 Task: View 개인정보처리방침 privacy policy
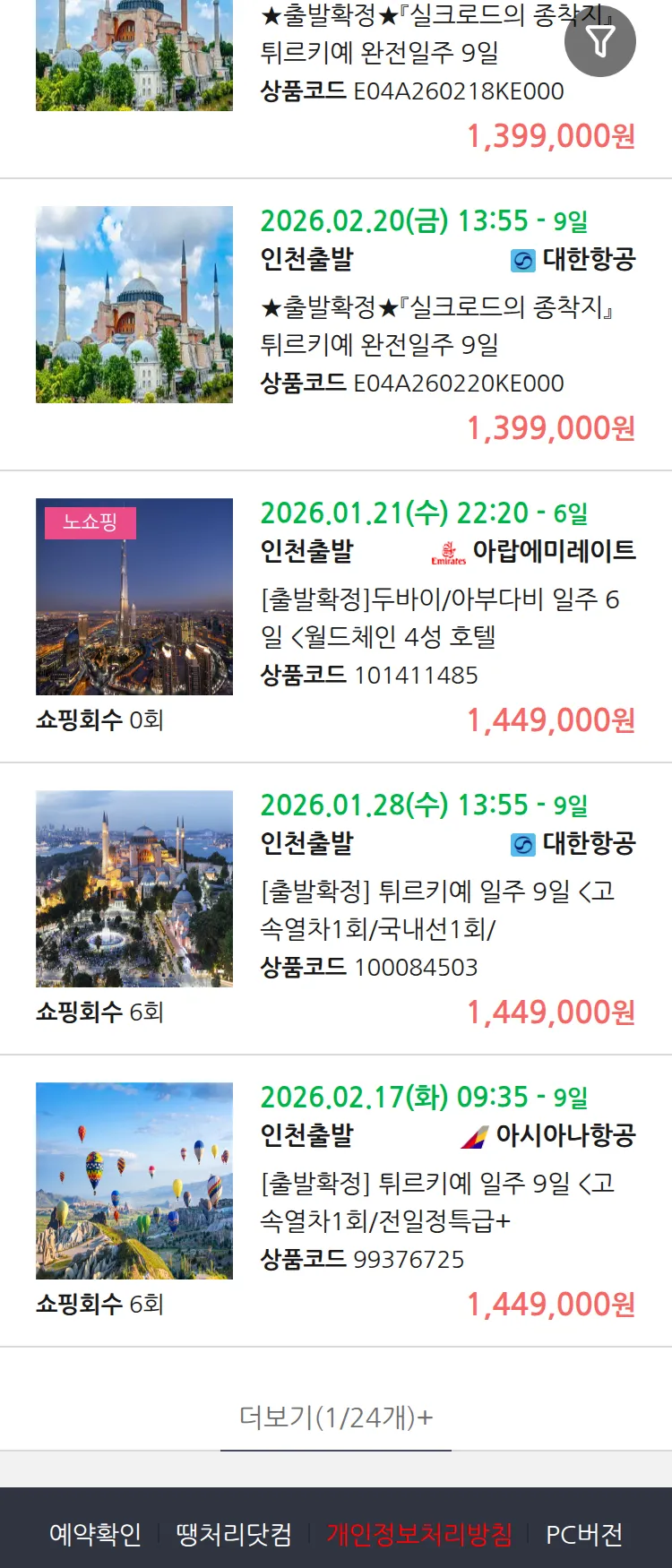(x=419, y=1534)
